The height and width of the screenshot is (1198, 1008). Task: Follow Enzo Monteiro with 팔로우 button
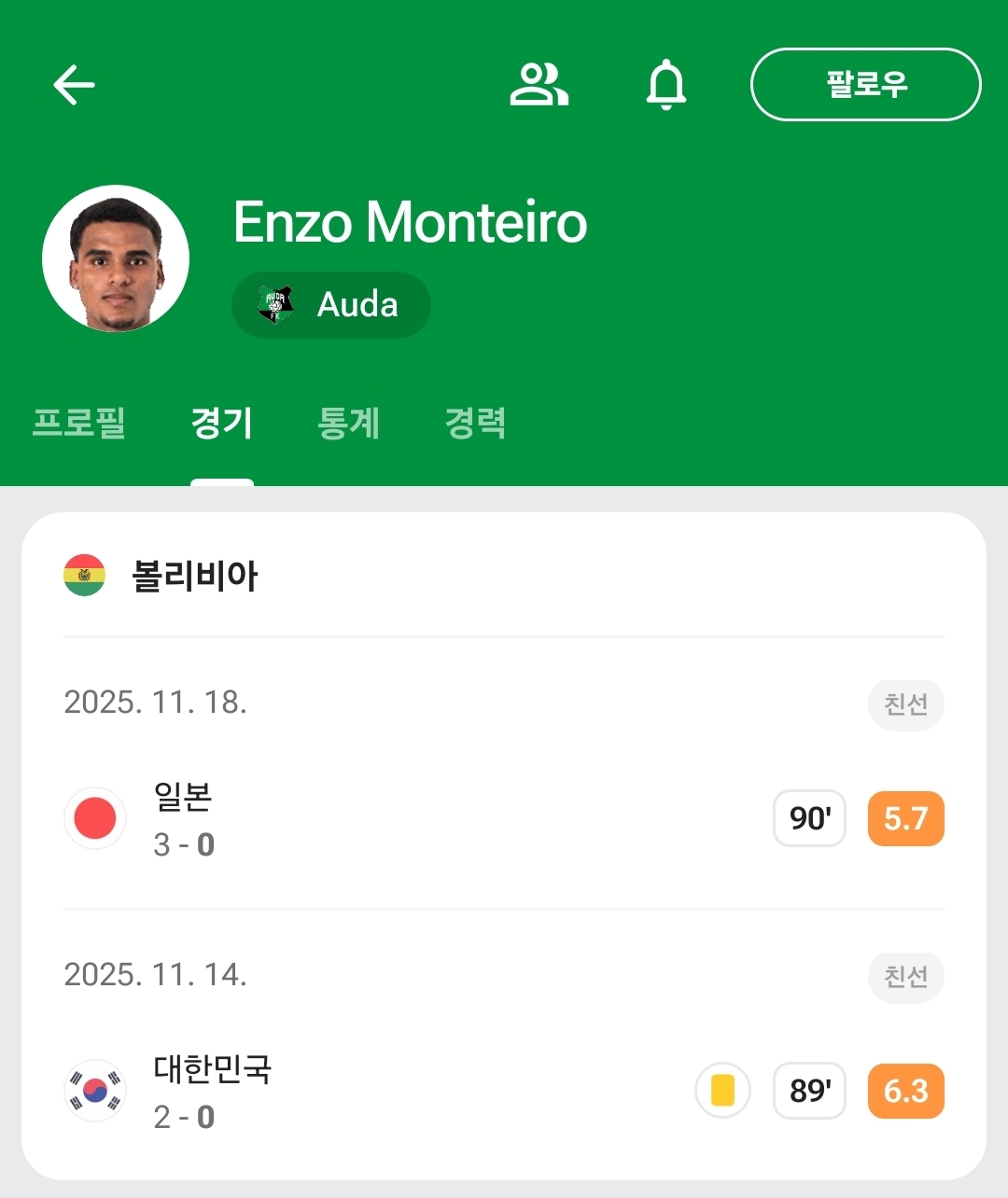click(x=865, y=85)
